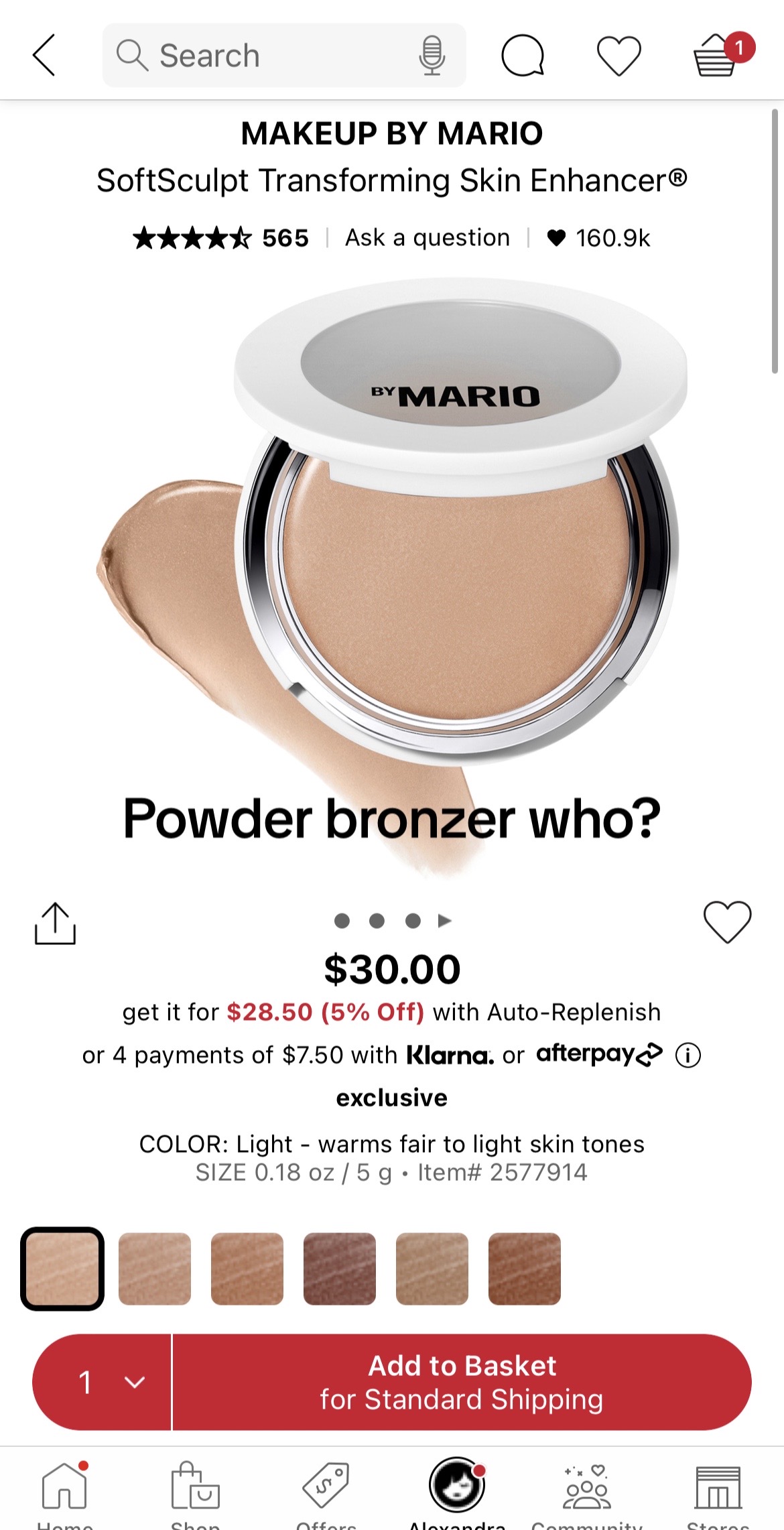Select the second color swatch

point(155,1269)
